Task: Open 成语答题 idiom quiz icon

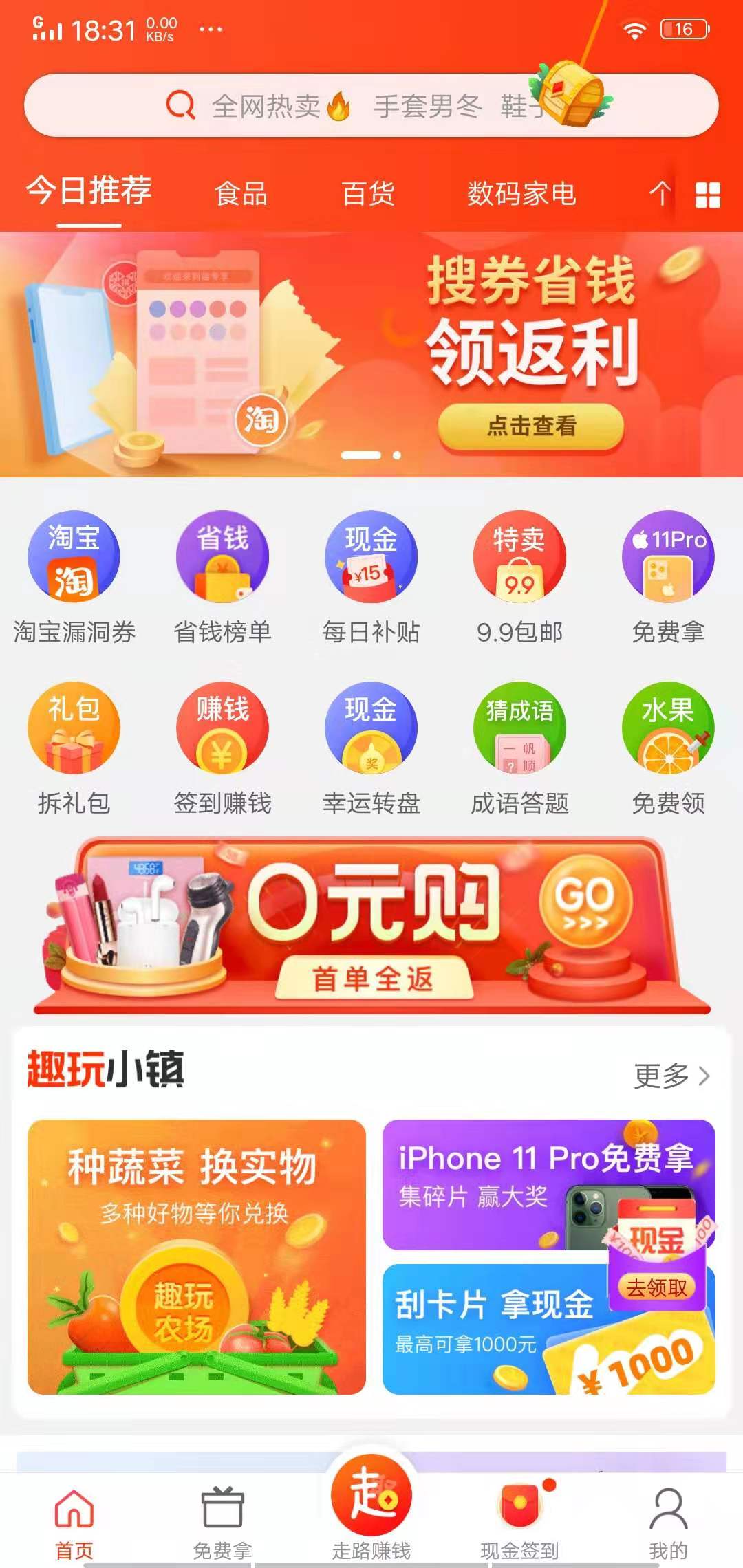Action: click(x=521, y=730)
